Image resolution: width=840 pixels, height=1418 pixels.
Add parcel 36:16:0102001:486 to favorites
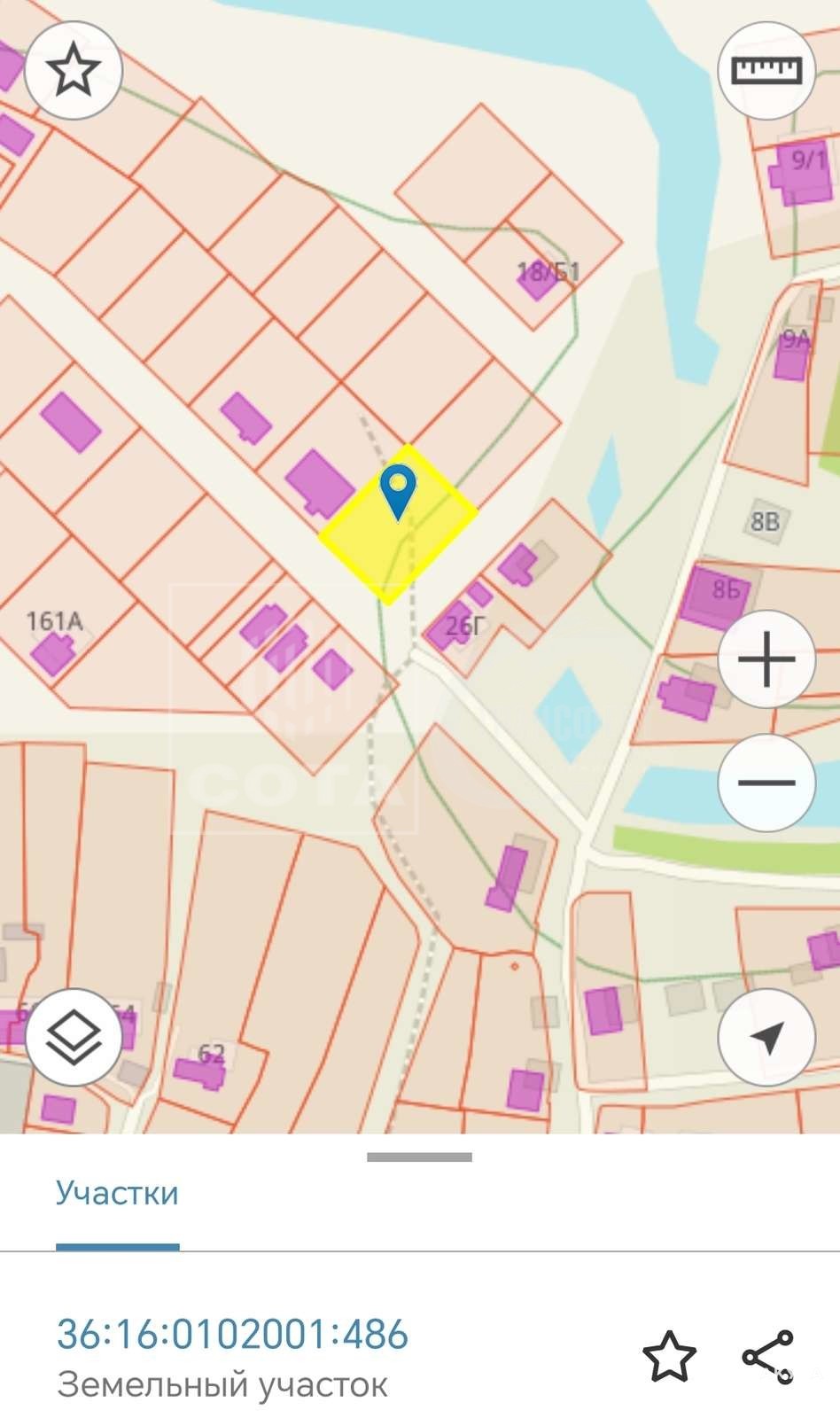click(669, 1356)
